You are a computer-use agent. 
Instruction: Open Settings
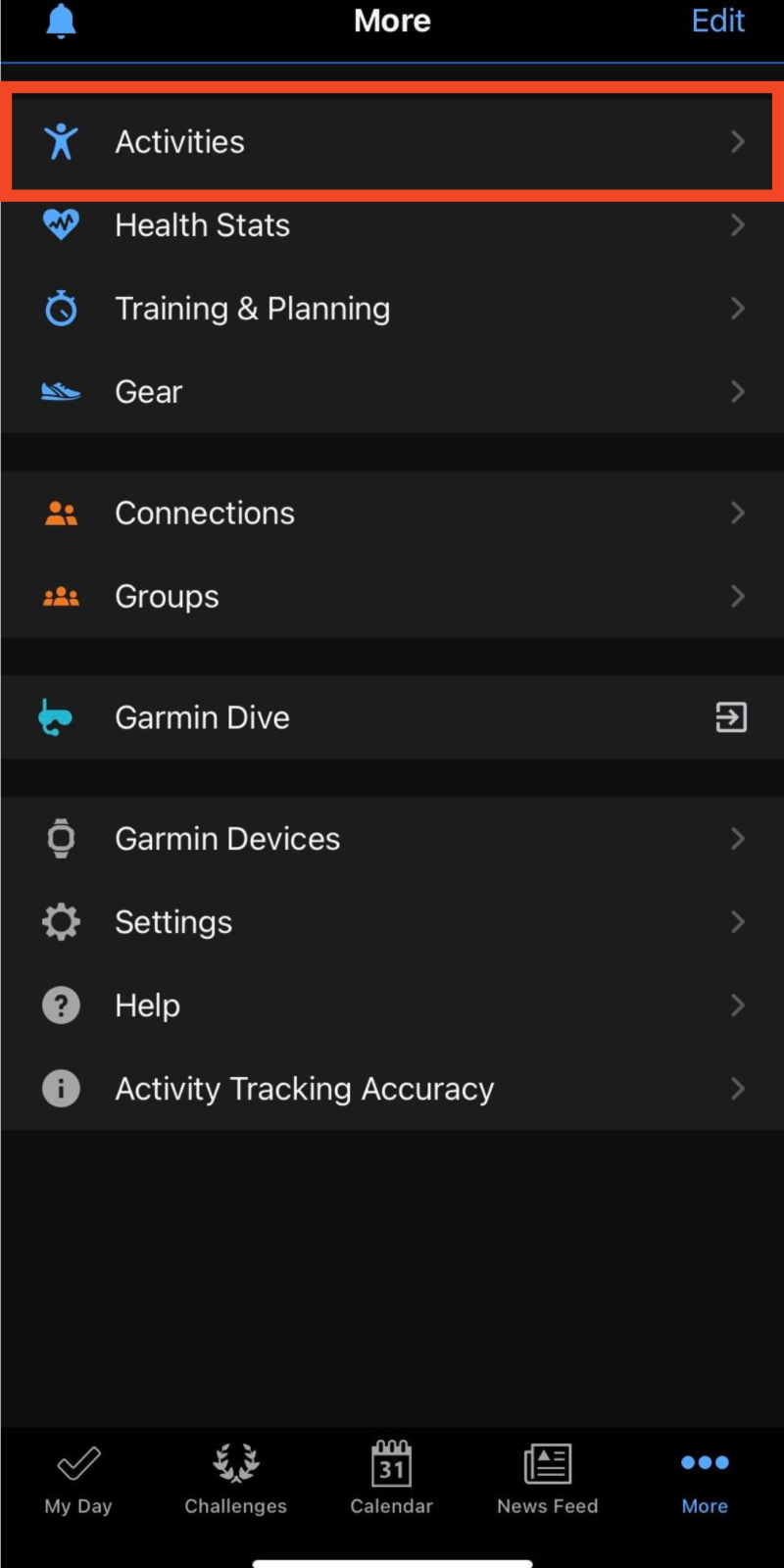click(392, 922)
